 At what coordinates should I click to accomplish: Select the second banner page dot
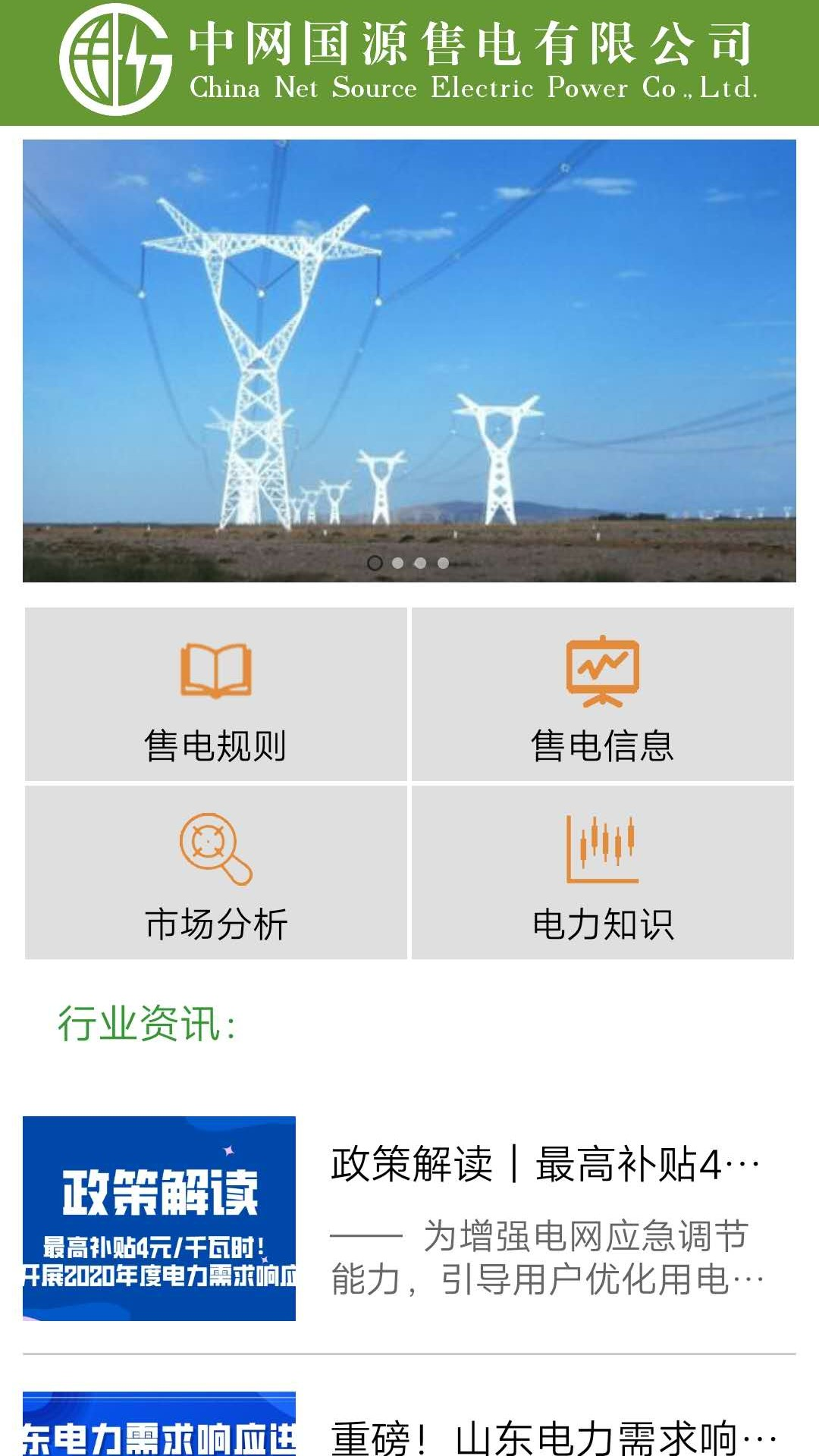coord(397,563)
